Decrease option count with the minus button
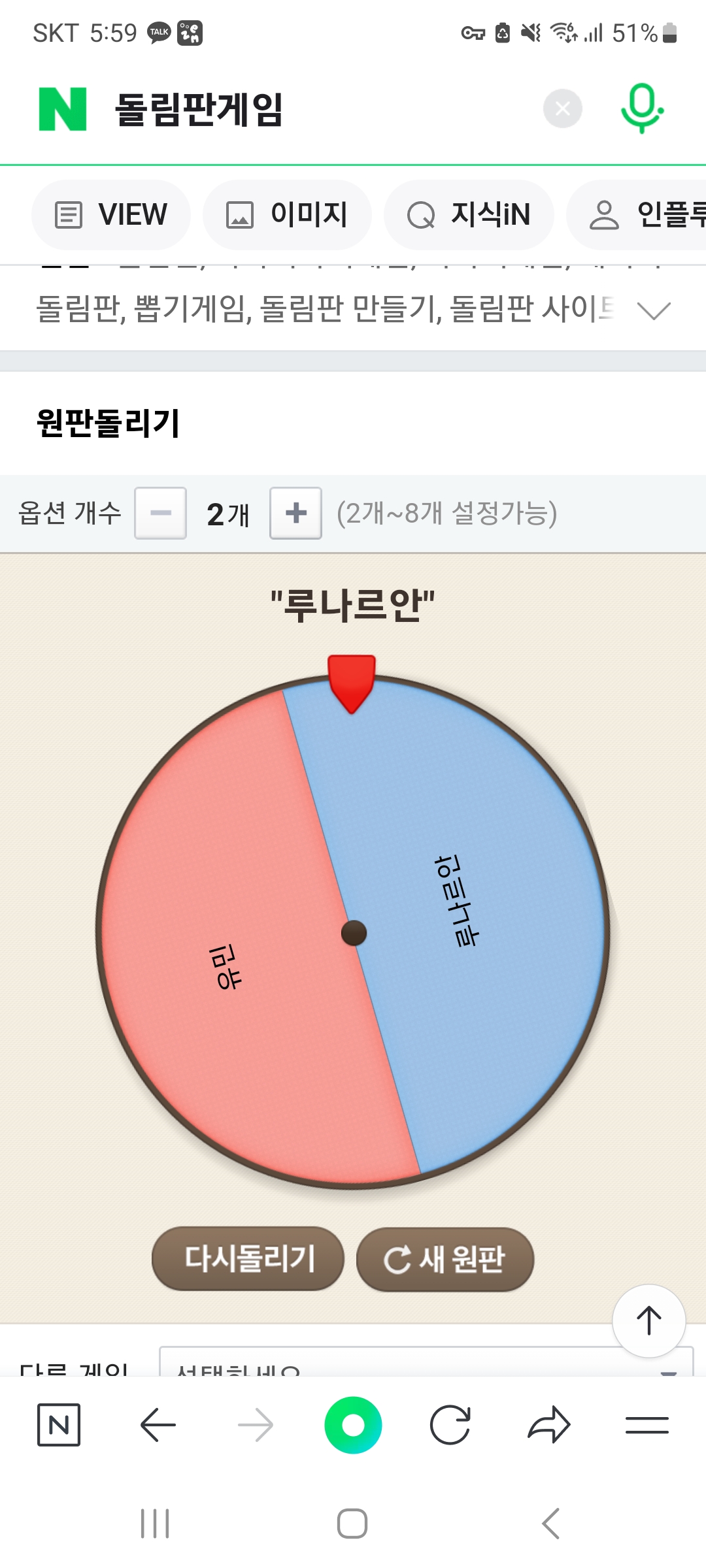 coord(160,513)
